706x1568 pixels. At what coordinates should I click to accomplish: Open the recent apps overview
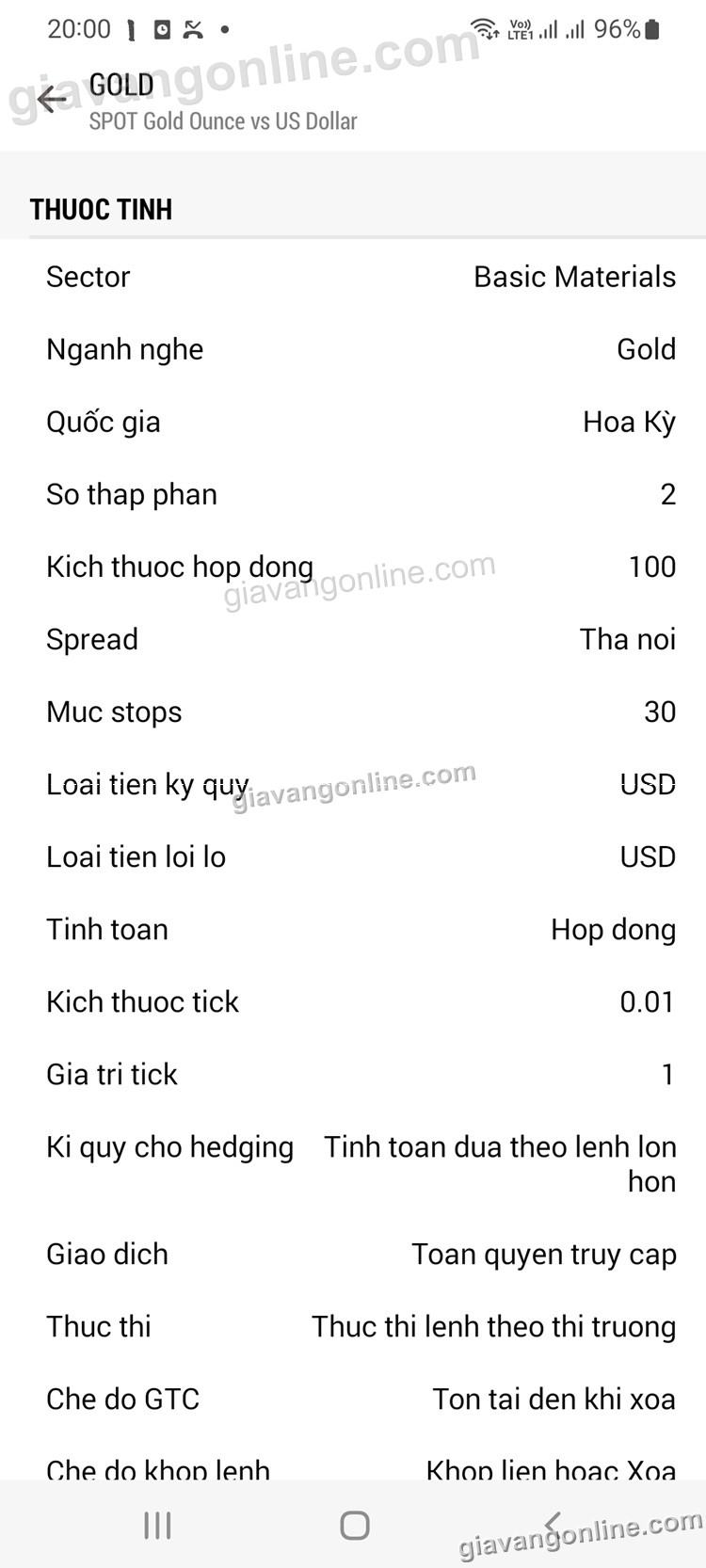pyautogui.click(x=157, y=1525)
